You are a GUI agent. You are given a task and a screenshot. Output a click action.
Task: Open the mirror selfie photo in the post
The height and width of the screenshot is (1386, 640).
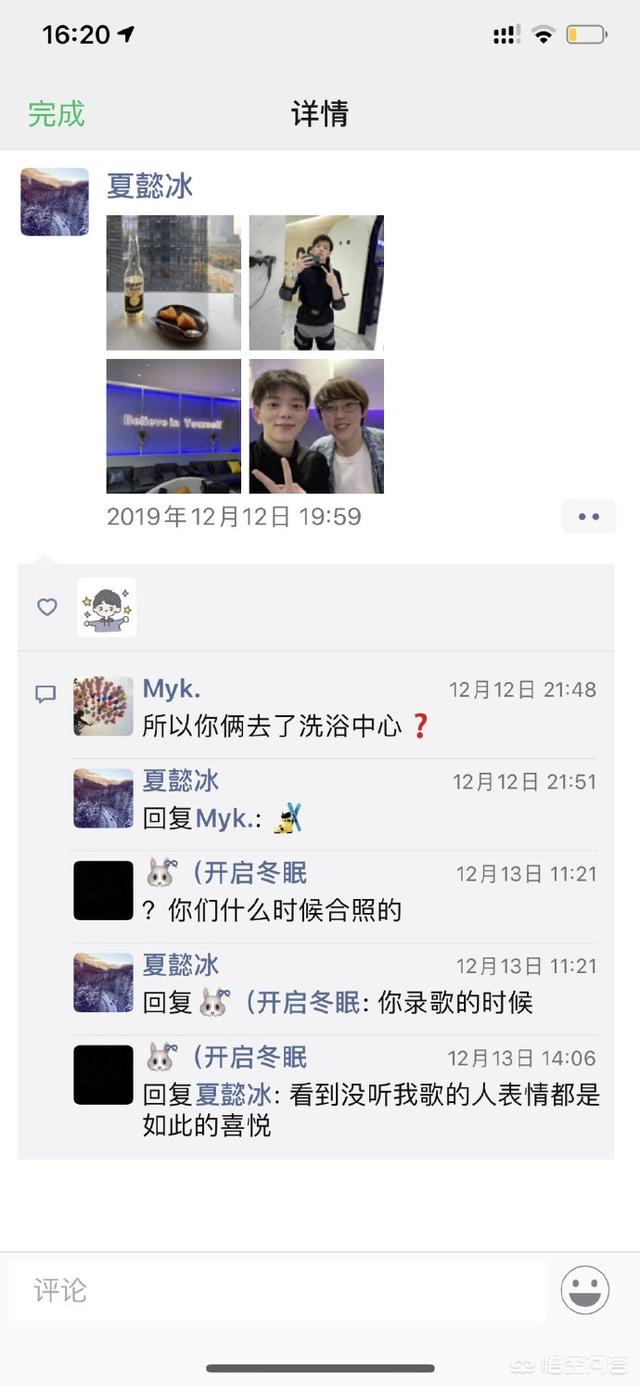(316, 282)
